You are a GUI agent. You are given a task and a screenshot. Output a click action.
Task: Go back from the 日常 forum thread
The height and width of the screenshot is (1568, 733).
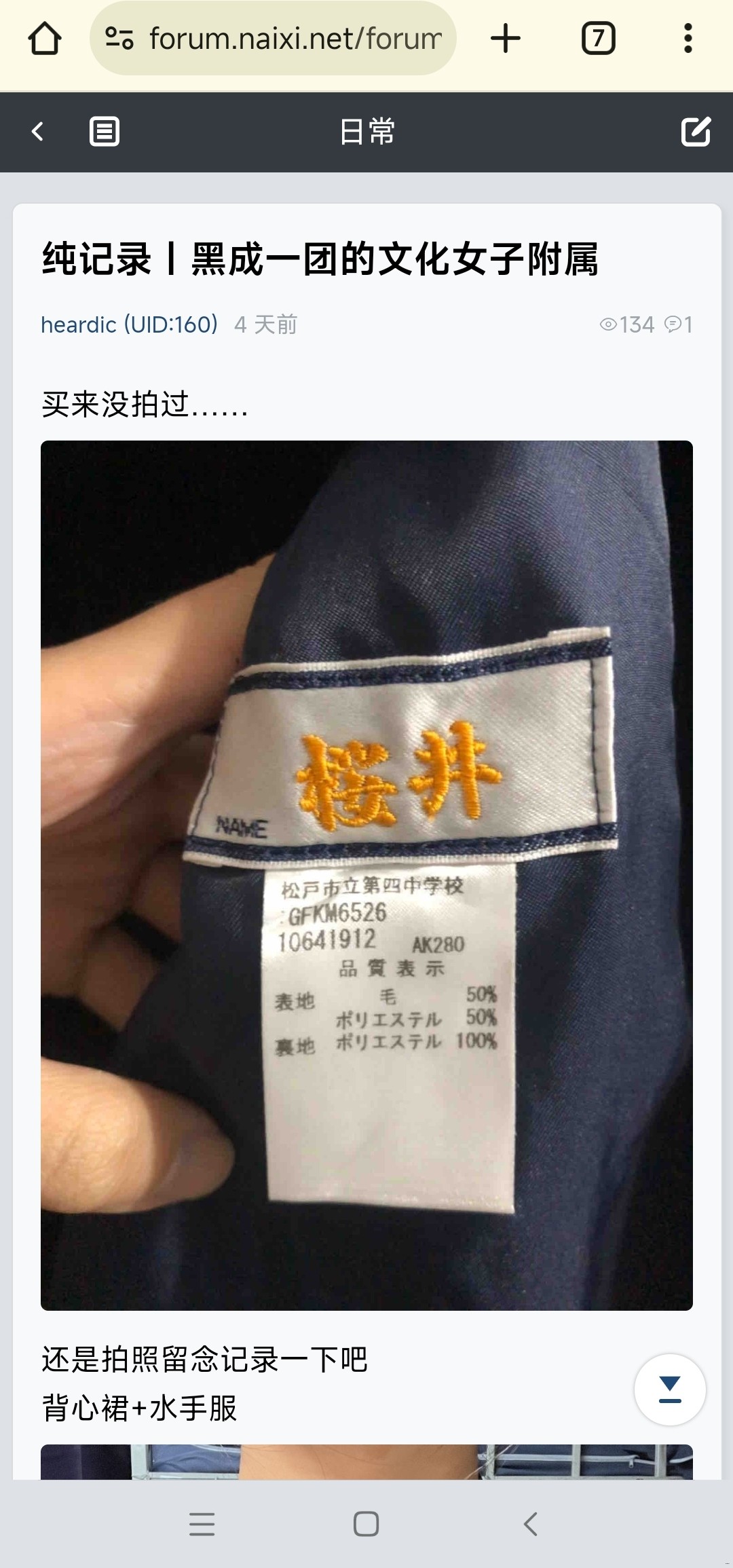[38, 132]
